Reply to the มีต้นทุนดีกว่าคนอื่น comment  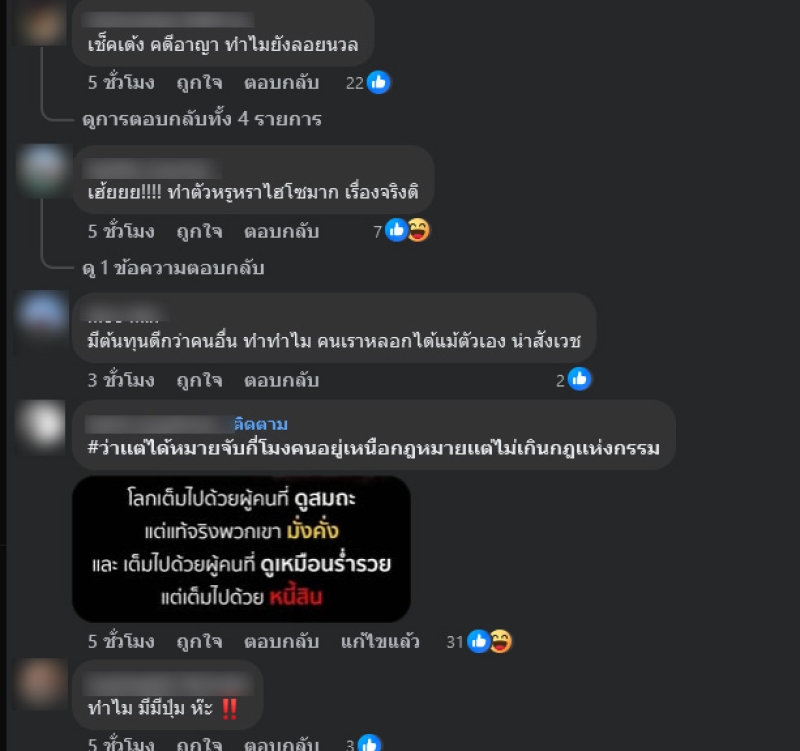tap(281, 380)
